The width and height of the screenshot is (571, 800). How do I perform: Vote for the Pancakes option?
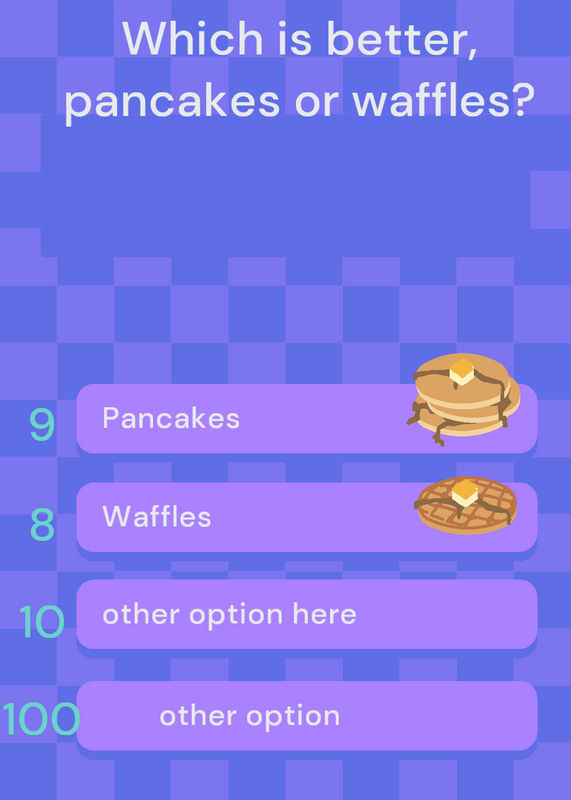pos(307,418)
